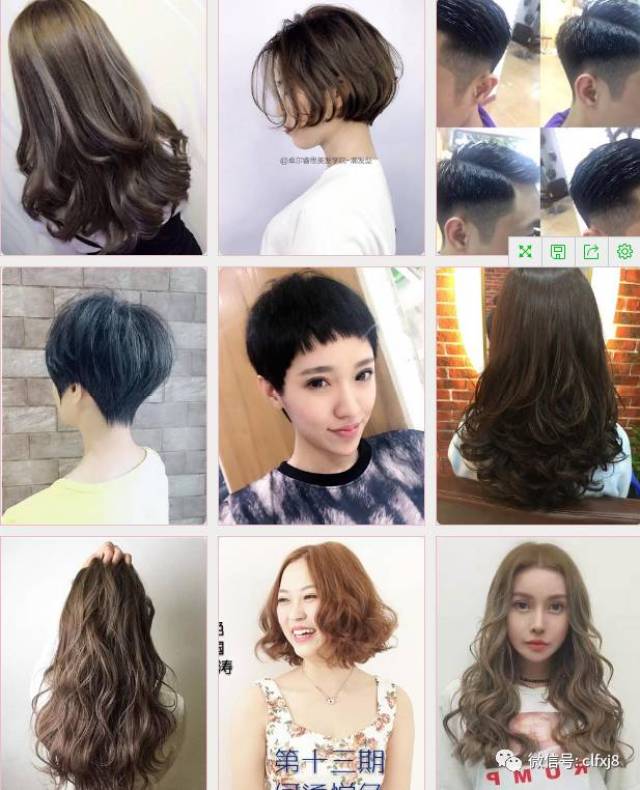Open the image toolbar settings gear
The height and width of the screenshot is (790, 640).
pos(625,252)
